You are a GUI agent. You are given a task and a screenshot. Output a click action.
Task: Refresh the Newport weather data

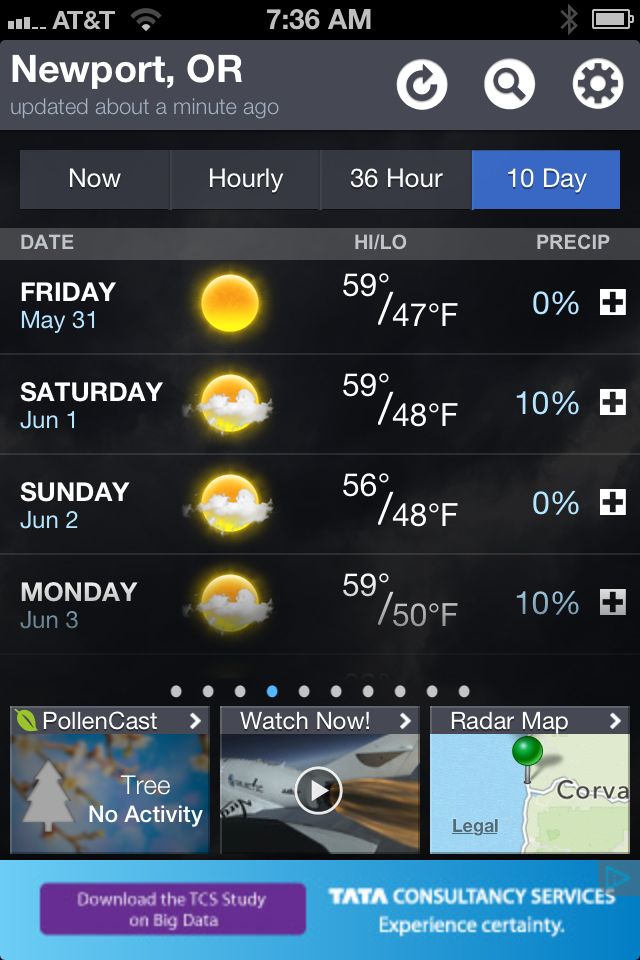click(x=421, y=85)
